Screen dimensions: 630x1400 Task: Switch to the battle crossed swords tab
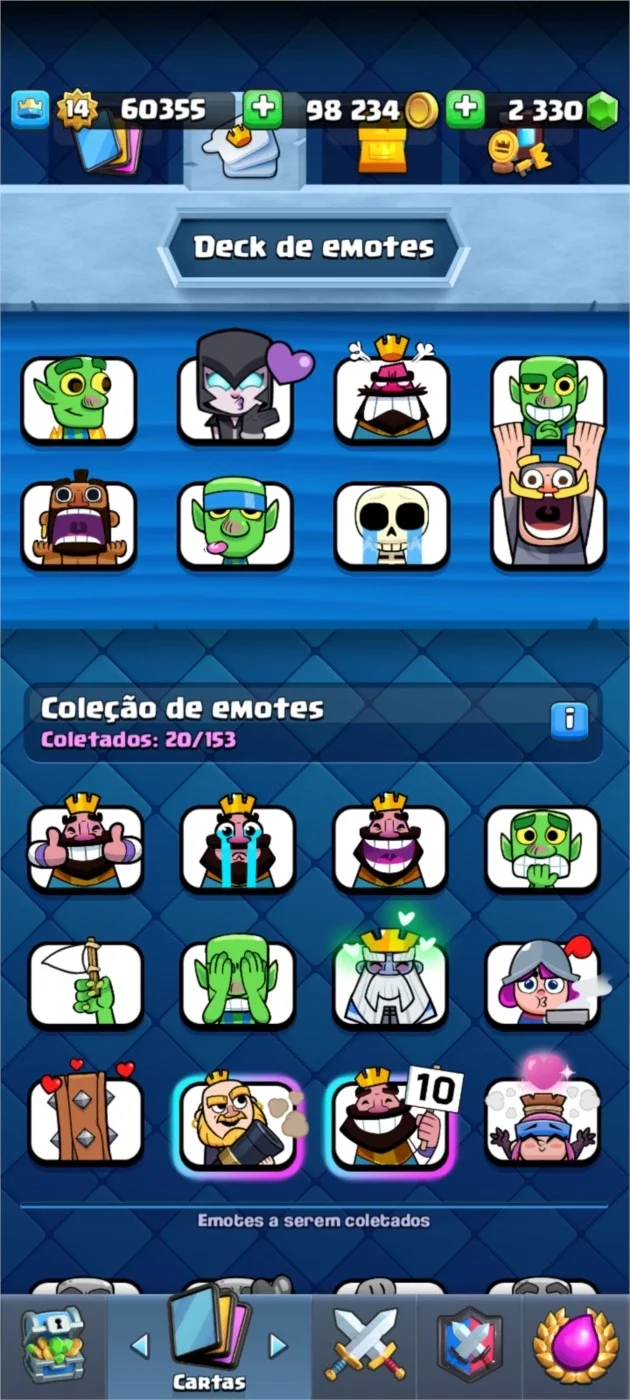tap(364, 1346)
